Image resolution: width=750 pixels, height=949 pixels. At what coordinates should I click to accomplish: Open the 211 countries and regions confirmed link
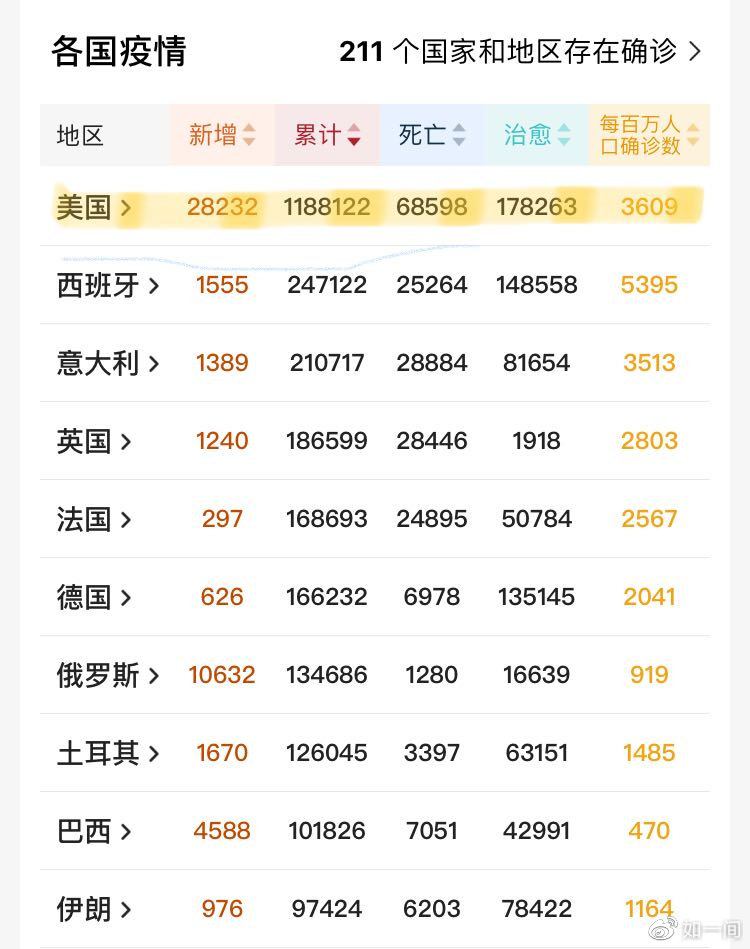point(520,52)
